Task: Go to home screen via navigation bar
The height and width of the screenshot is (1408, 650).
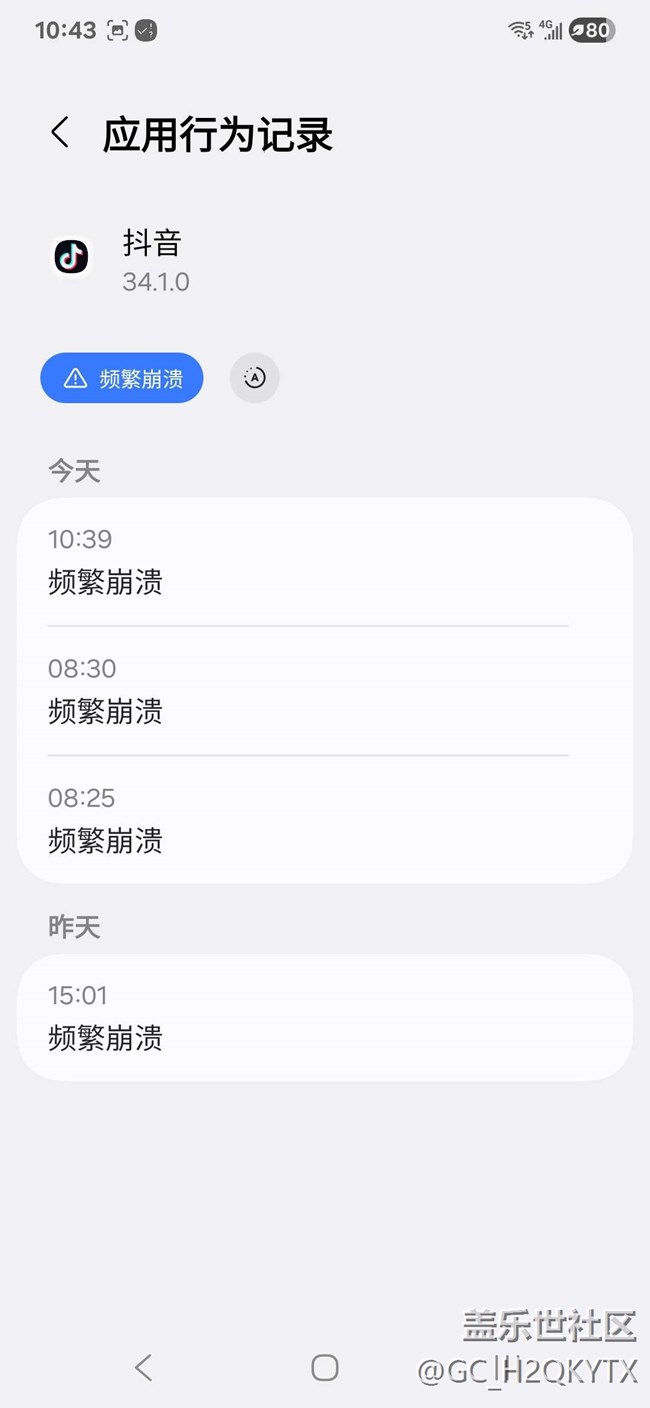Action: pyautogui.click(x=325, y=1367)
